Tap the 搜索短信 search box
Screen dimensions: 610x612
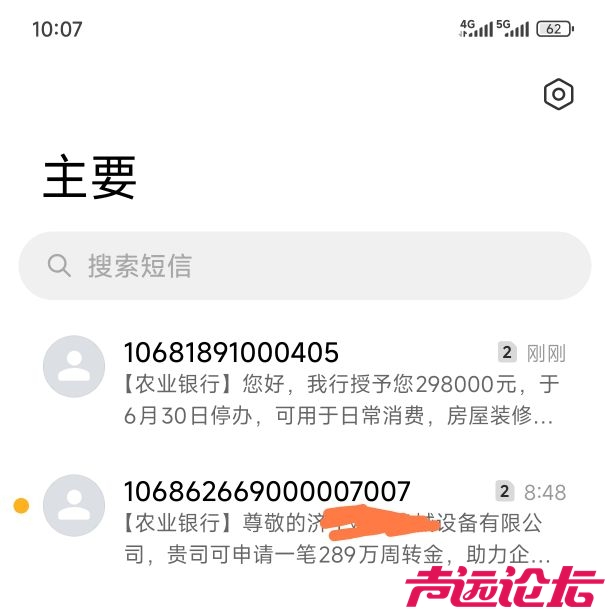[x=305, y=266]
